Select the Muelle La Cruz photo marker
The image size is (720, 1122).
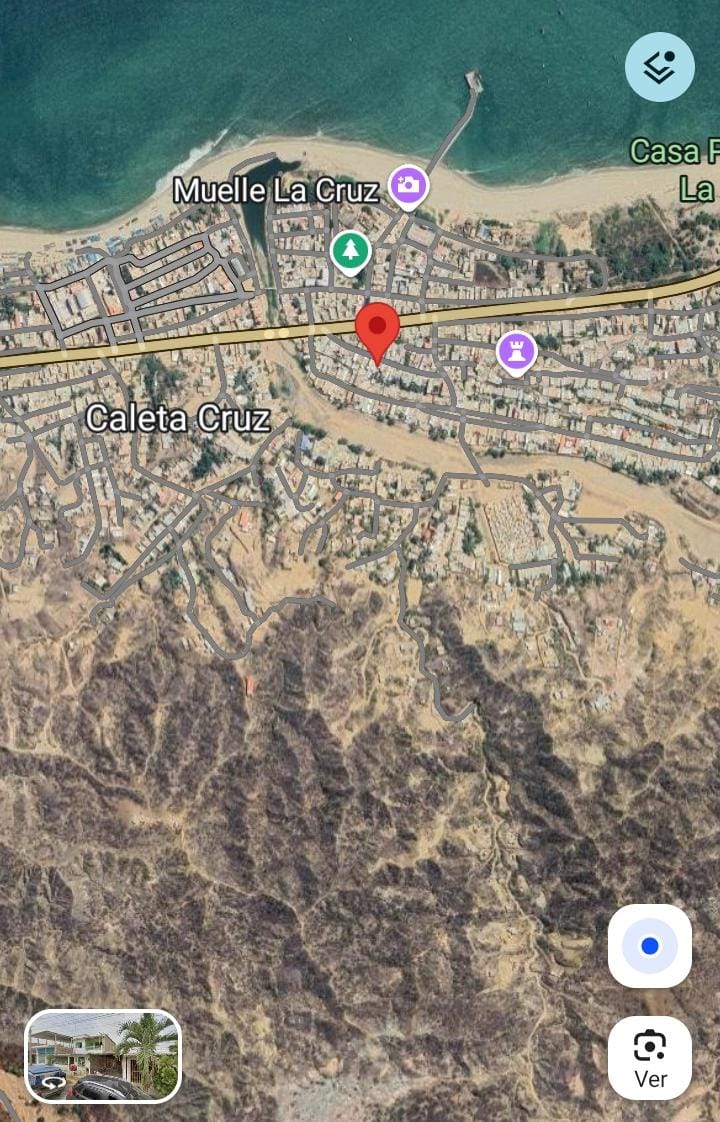point(408,185)
